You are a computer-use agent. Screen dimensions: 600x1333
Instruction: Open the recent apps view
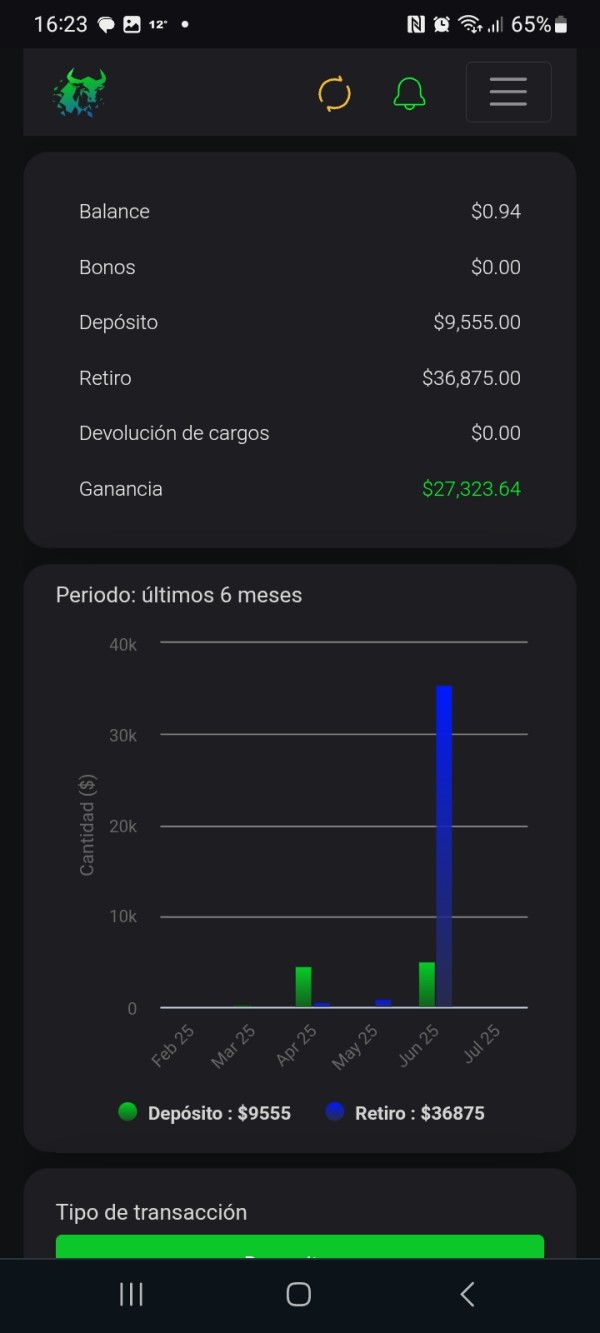click(131, 1294)
